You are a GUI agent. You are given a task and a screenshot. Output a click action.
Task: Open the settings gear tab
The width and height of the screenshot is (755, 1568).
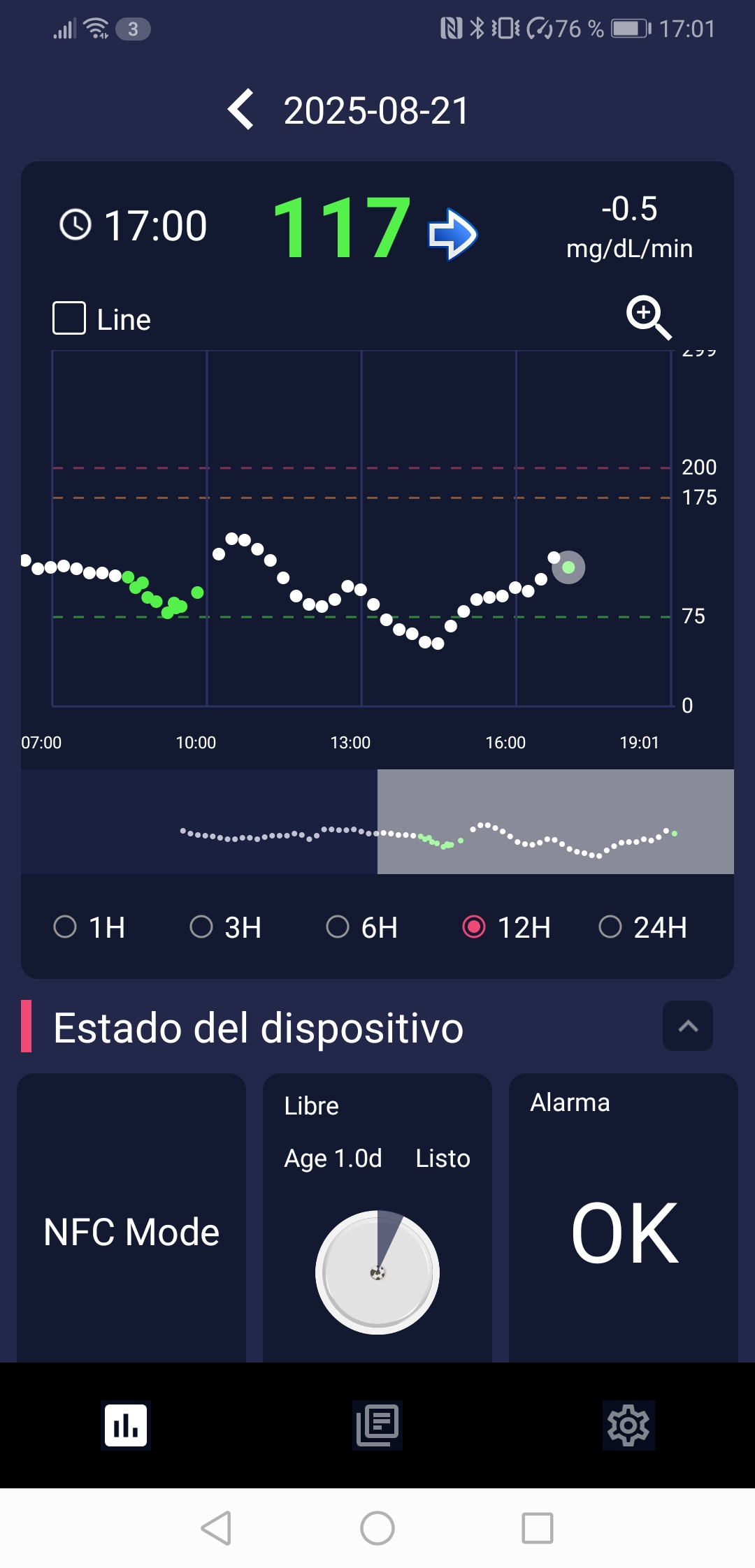pos(628,1425)
